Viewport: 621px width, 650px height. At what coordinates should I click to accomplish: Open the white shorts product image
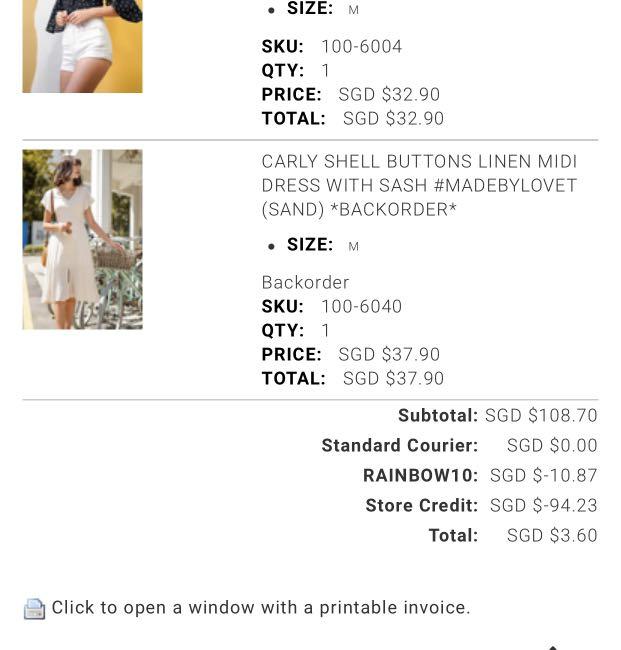82,46
